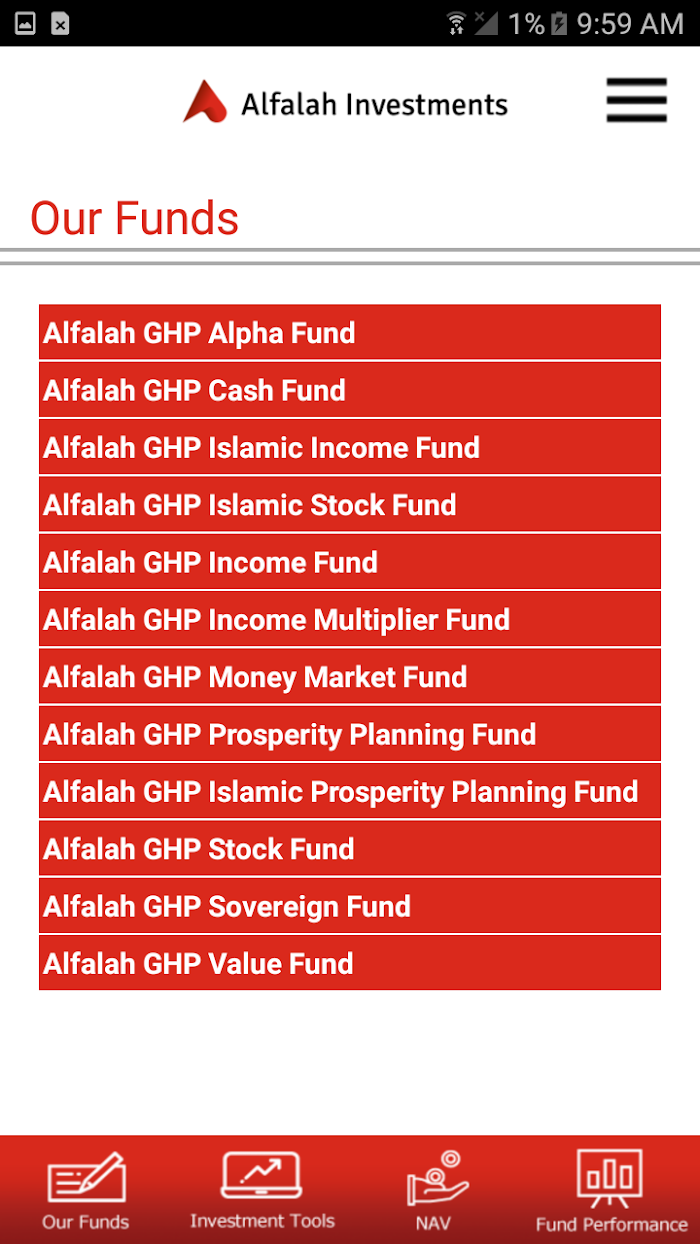The width and height of the screenshot is (700, 1244).
Task: Select Alfalah GHP Income Multiplier Fund
Action: pyautogui.click(x=349, y=620)
